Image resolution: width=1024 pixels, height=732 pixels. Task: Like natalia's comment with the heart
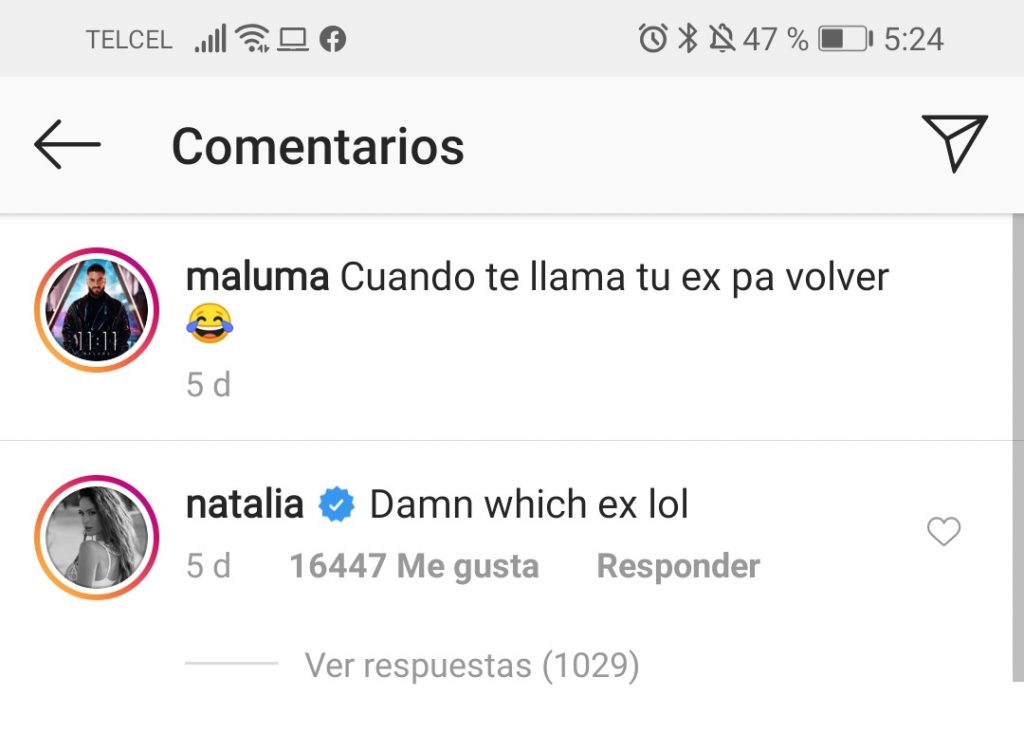click(x=943, y=532)
